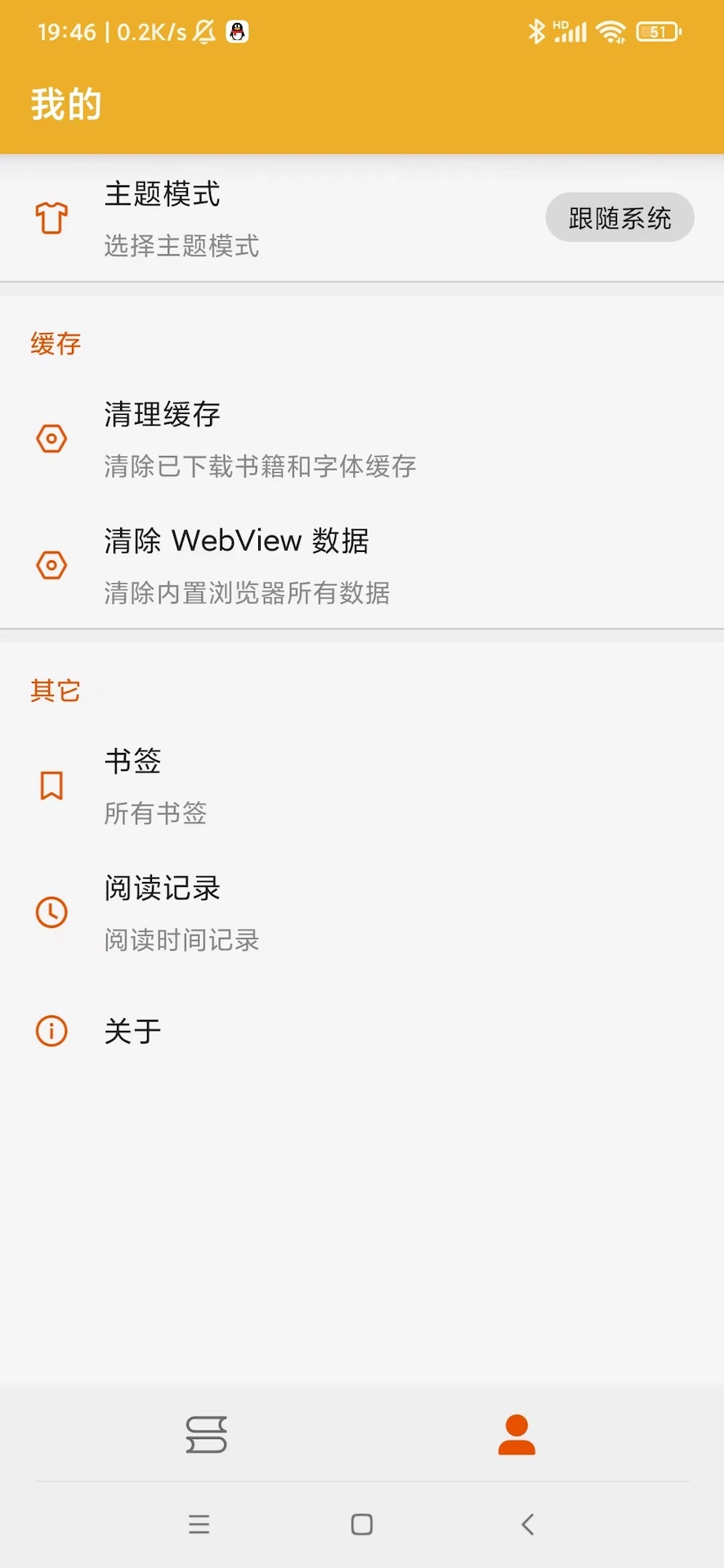Screen dimensions: 724x1568
Task: Click the battery level indicator
Action: tap(658, 31)
